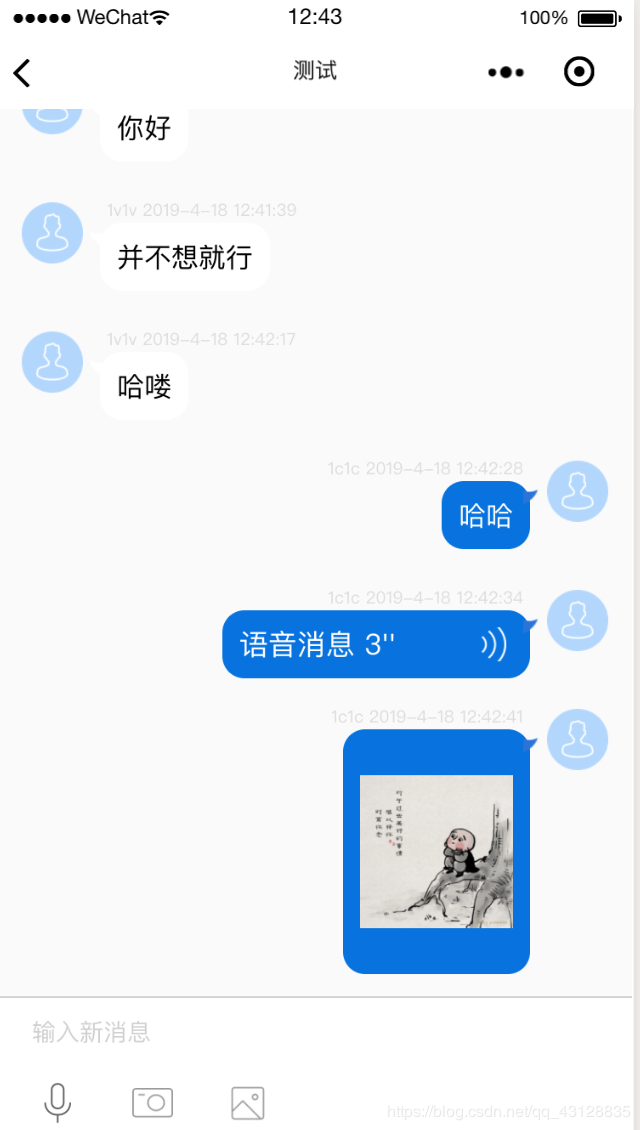
Task: Go back using the top-left arrow
Action: coord(22,72)
